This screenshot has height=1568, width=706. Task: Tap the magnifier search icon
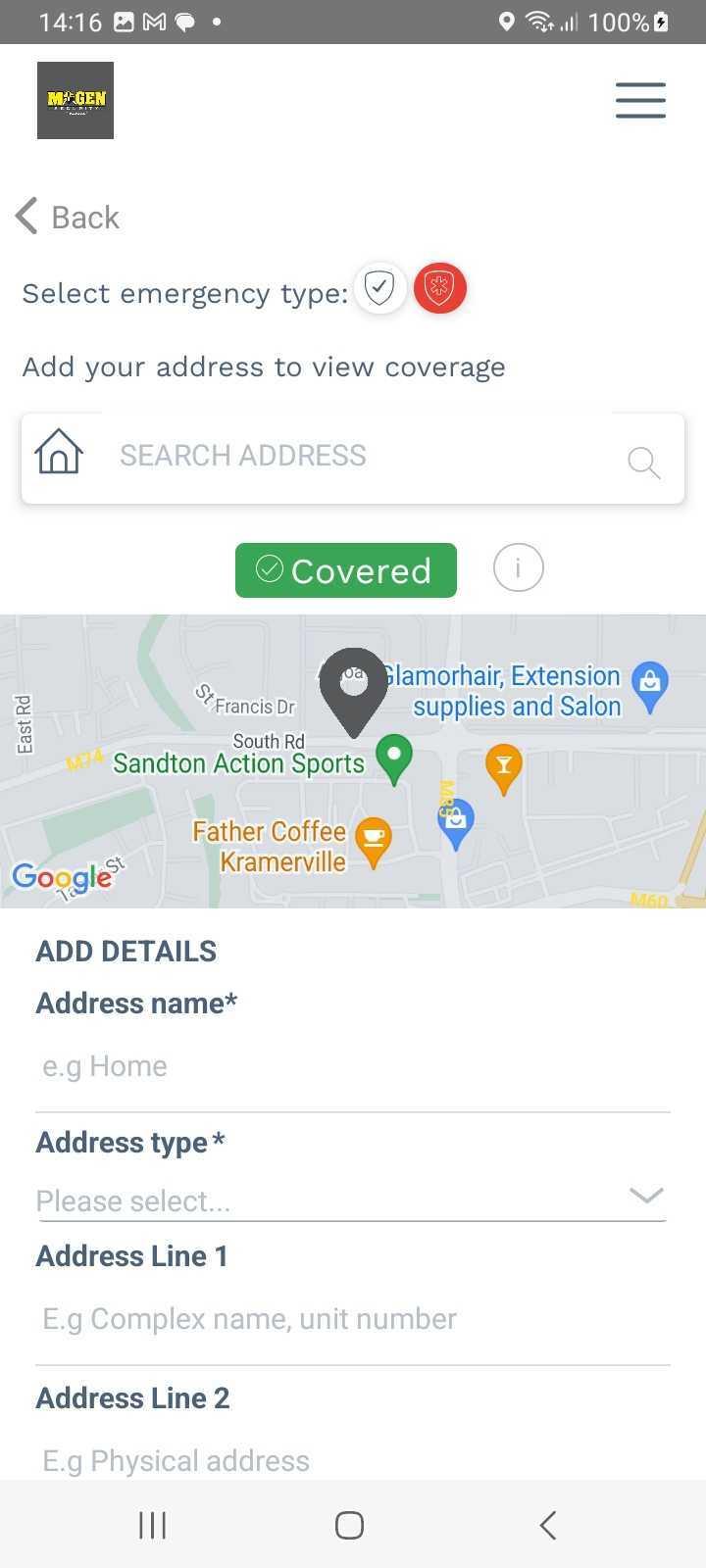click(643, 462)
